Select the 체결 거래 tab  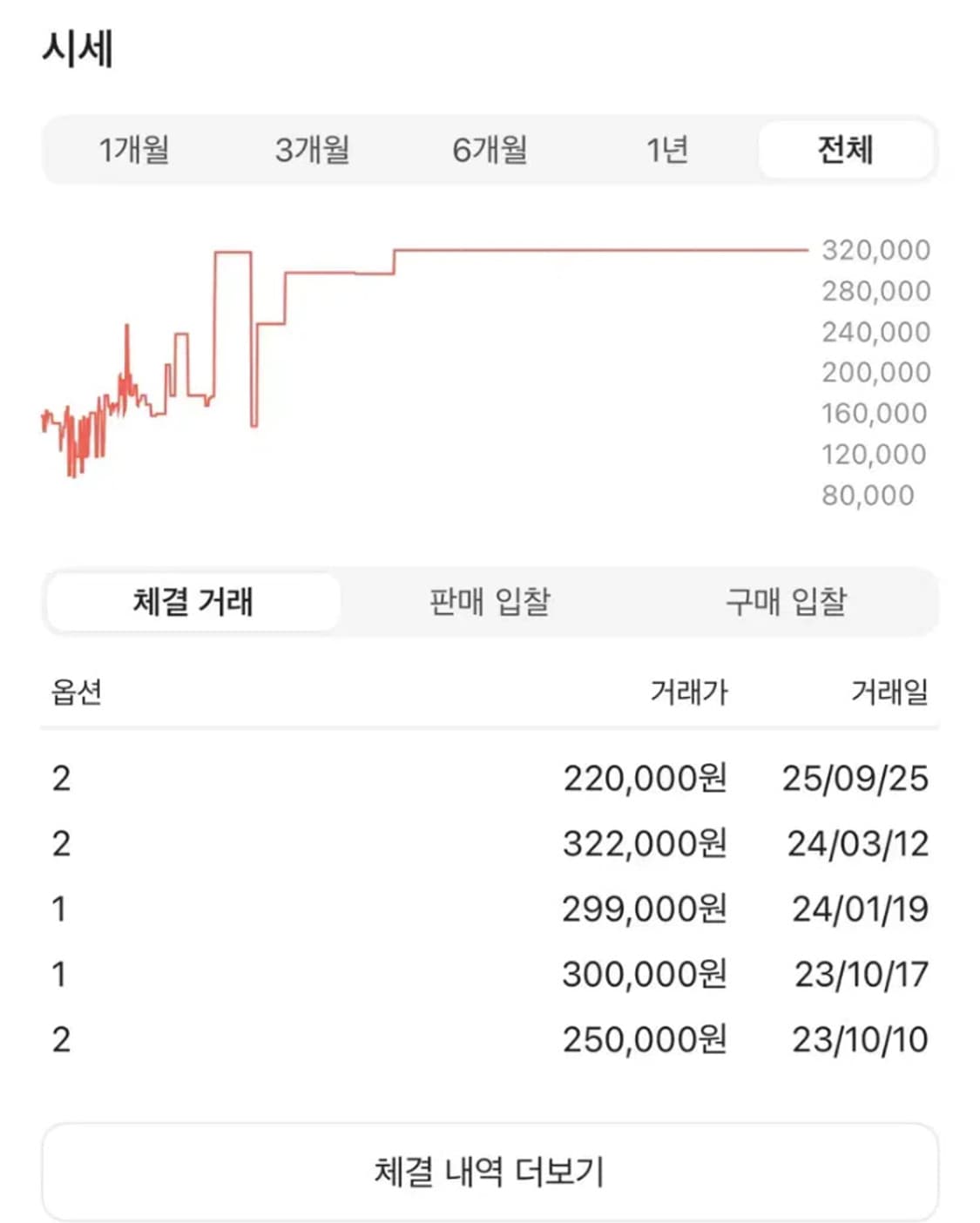193,601
